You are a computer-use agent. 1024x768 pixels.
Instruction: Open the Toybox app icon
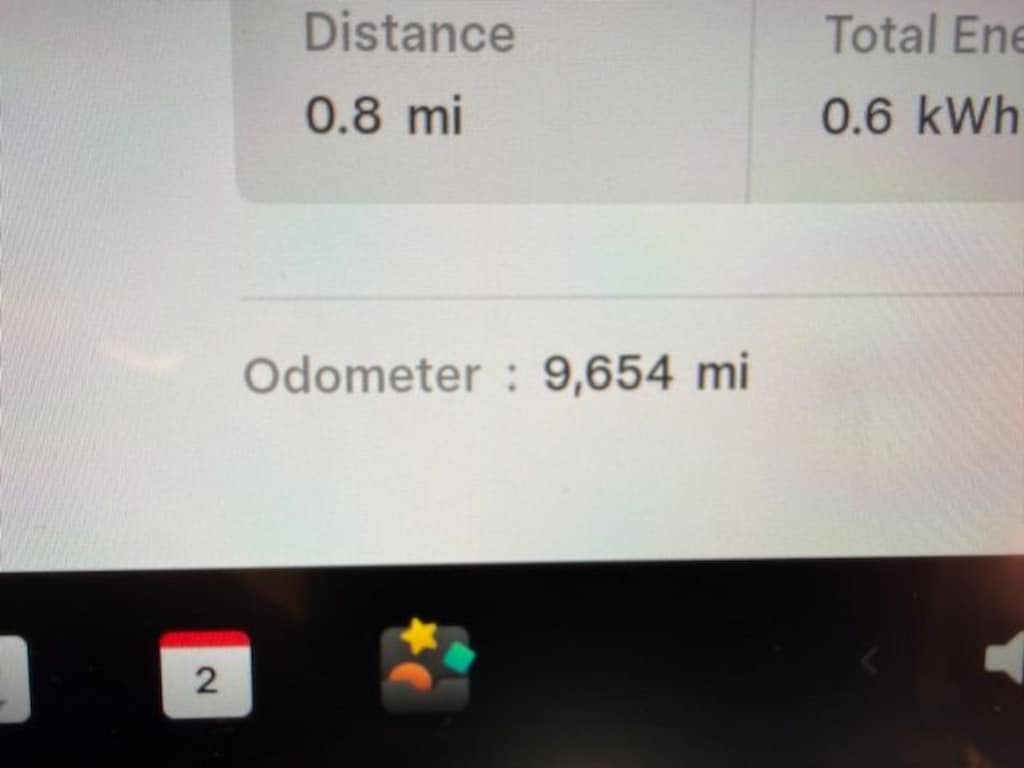[x=426, y=668]
